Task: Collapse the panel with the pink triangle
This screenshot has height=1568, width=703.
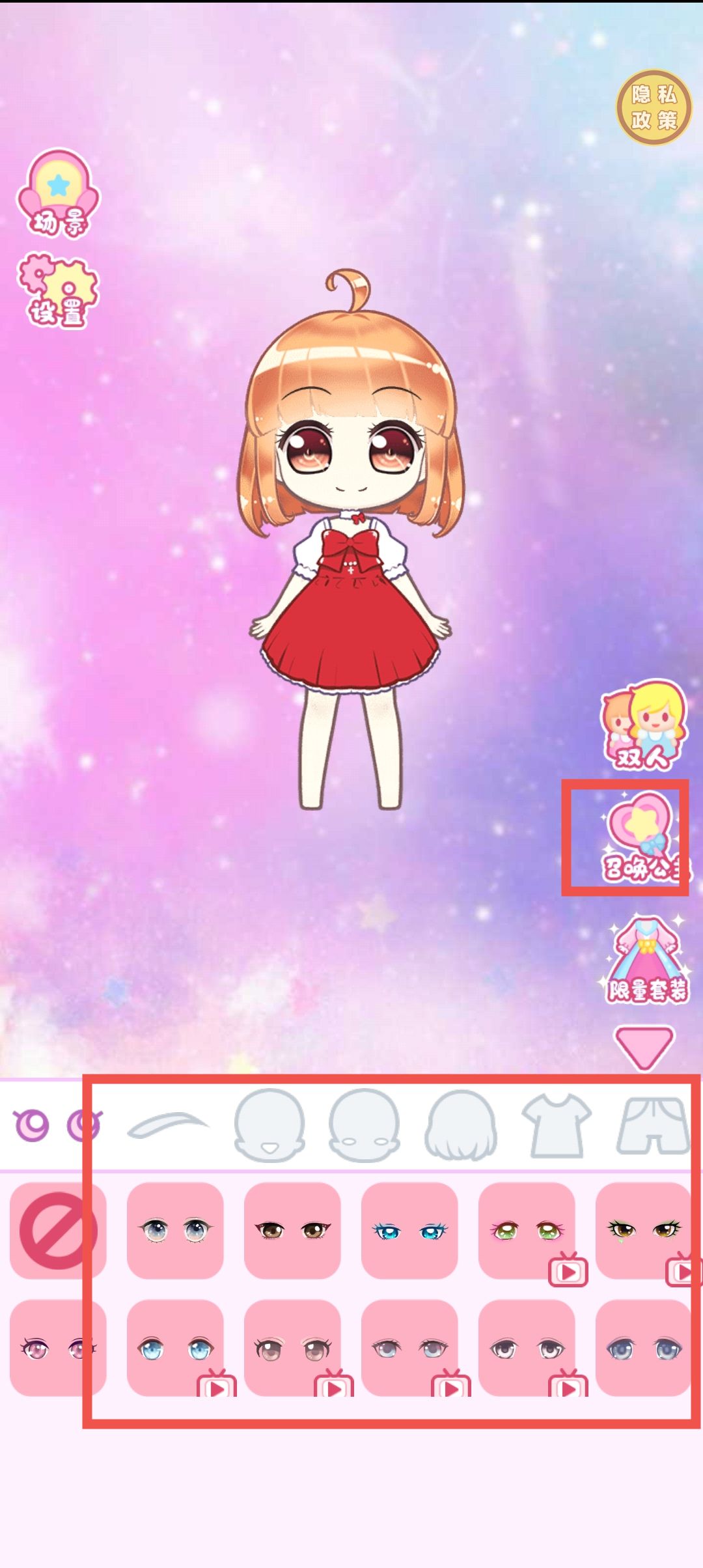Action: (644, 1046)
